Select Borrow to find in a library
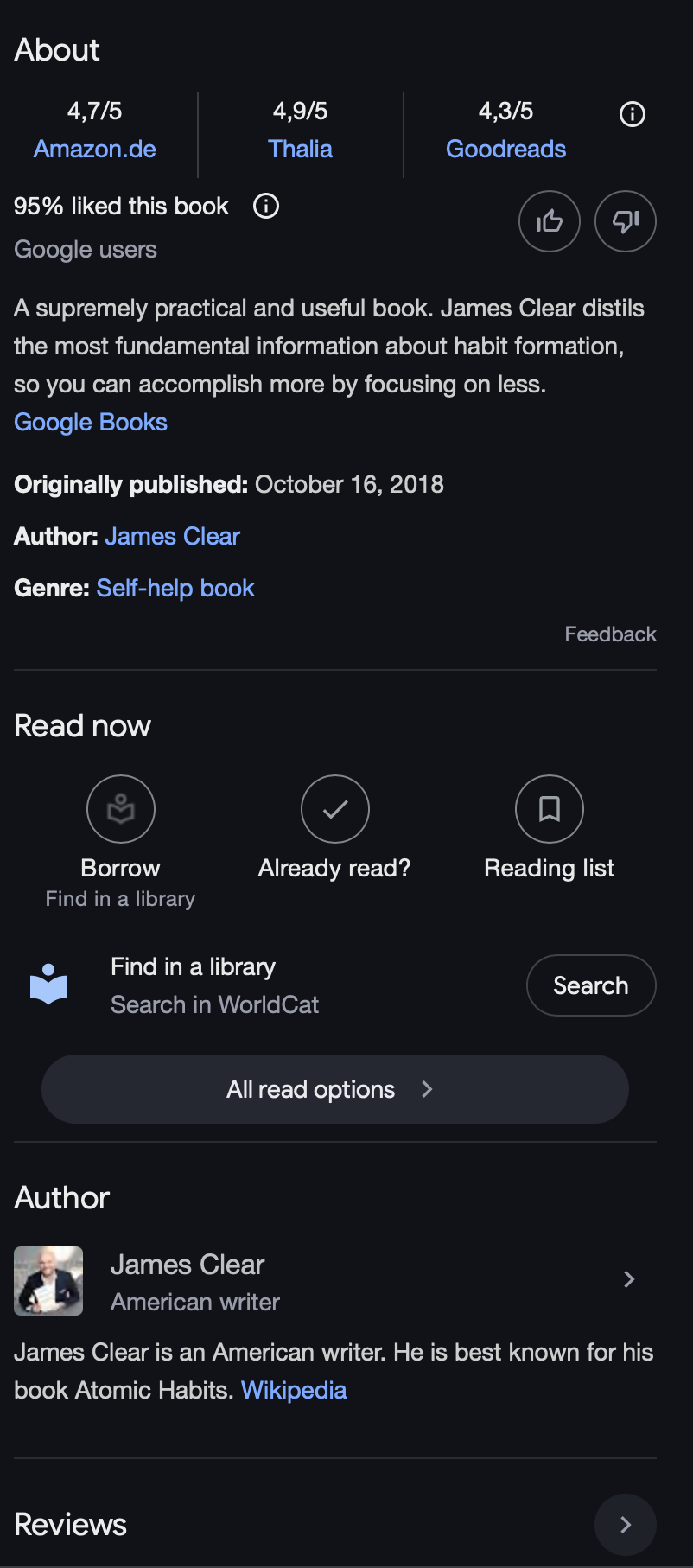 [121, 810]
